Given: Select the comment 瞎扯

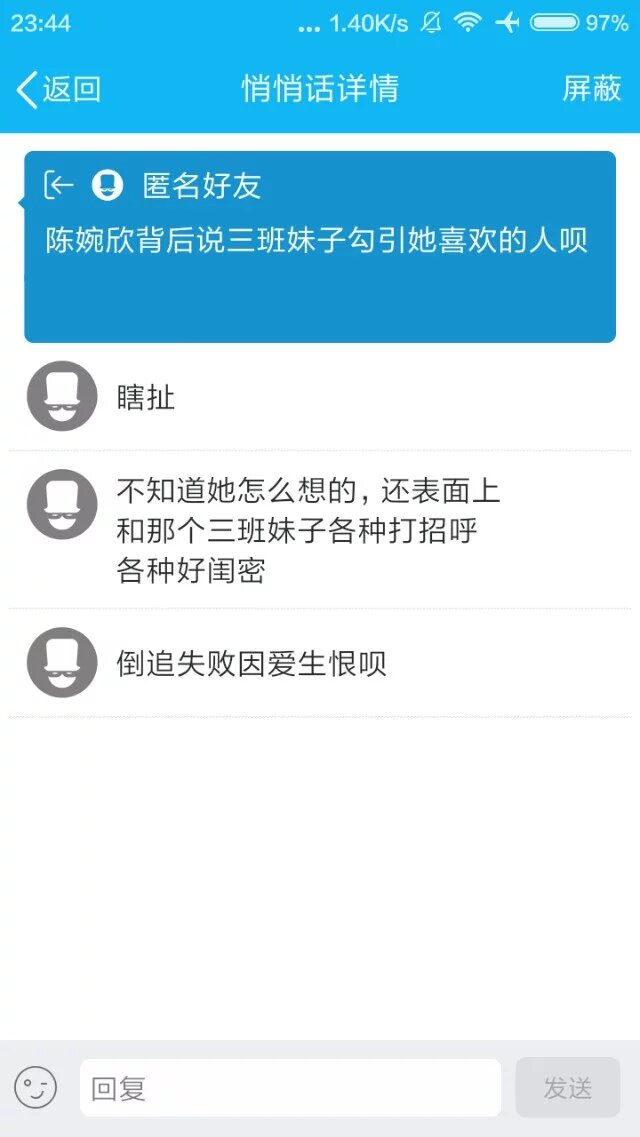Looking at the screenshot, I should click(320, 397).
